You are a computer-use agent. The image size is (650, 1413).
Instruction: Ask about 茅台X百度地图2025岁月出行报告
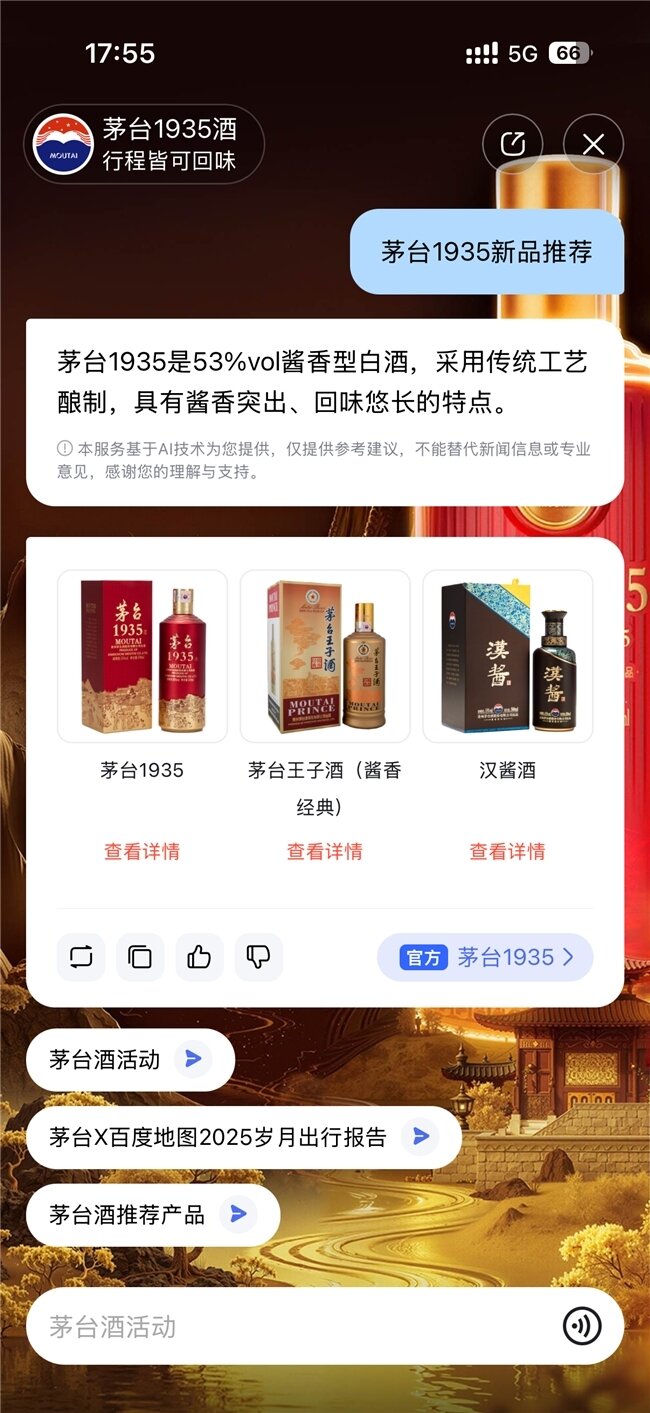point(243,1137)
